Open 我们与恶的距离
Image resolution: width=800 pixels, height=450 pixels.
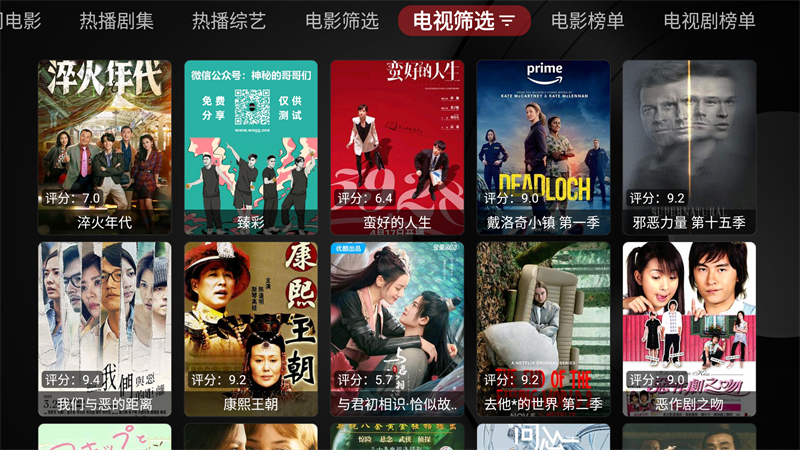point(105,329)
